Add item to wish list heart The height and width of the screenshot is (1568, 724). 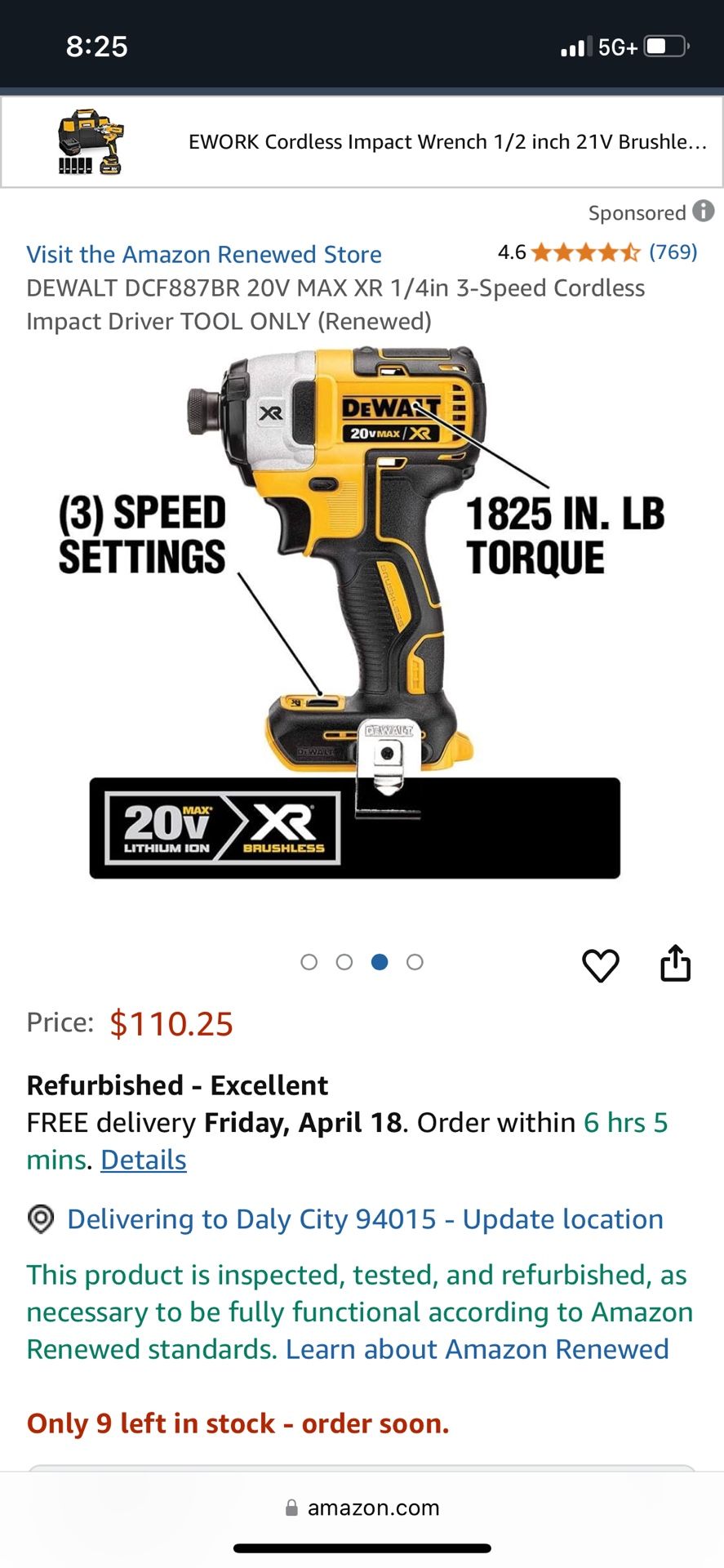click(600, 965)
